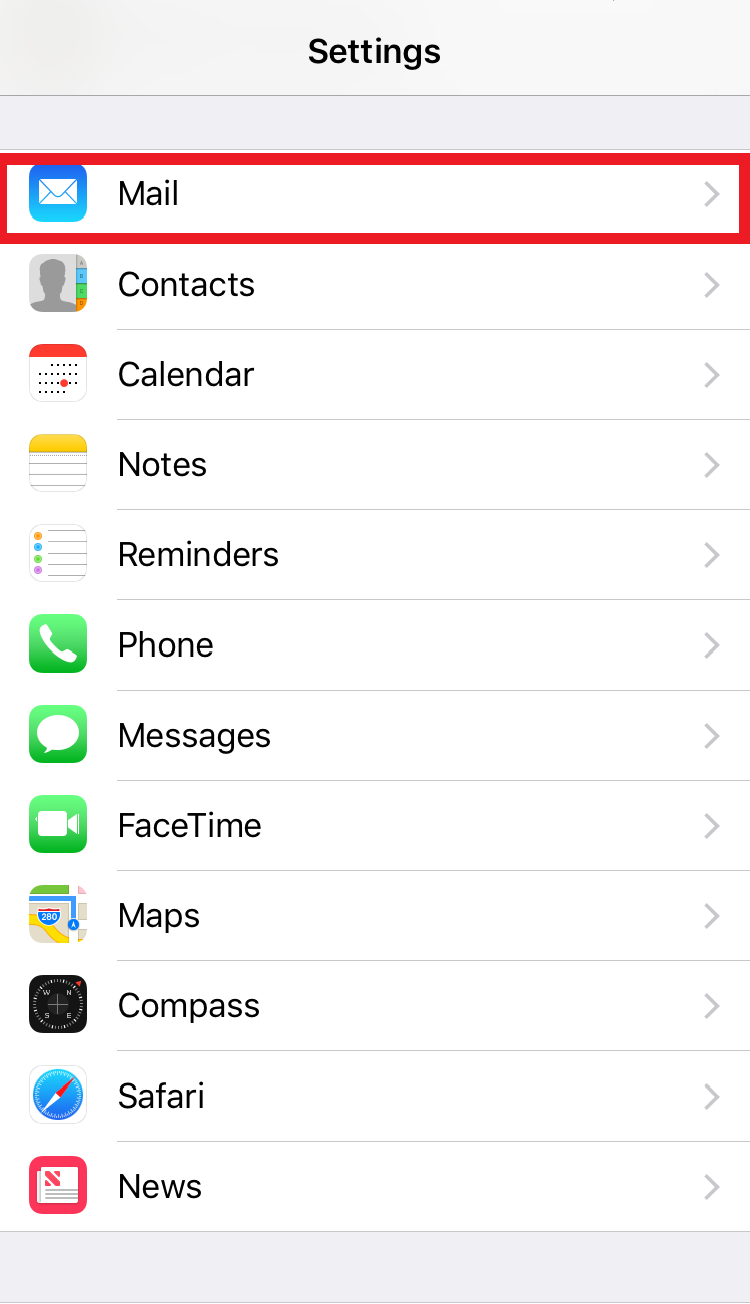The width and height of the screenshot is (750, 1304).
Task: Open the Contacts settings row
Action: pyautogui.click(x=375, y=284)
